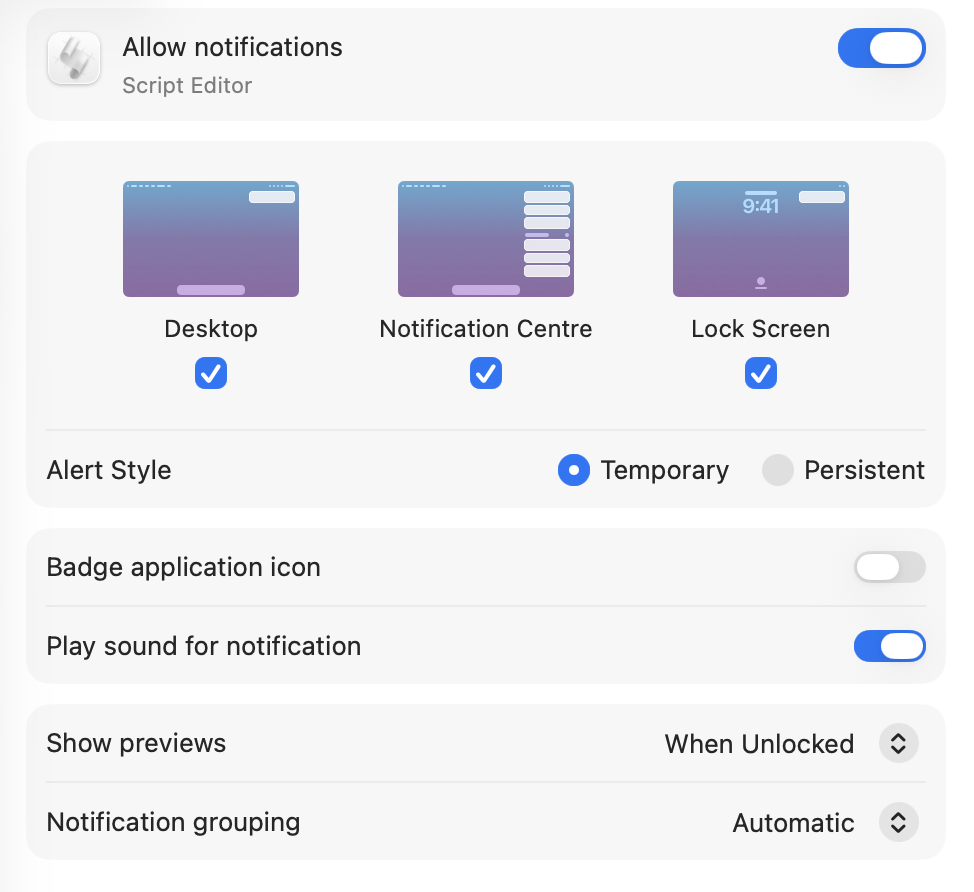Open the Notification grouping dropdown
The image size is (974, 892).
pos(898,823)
